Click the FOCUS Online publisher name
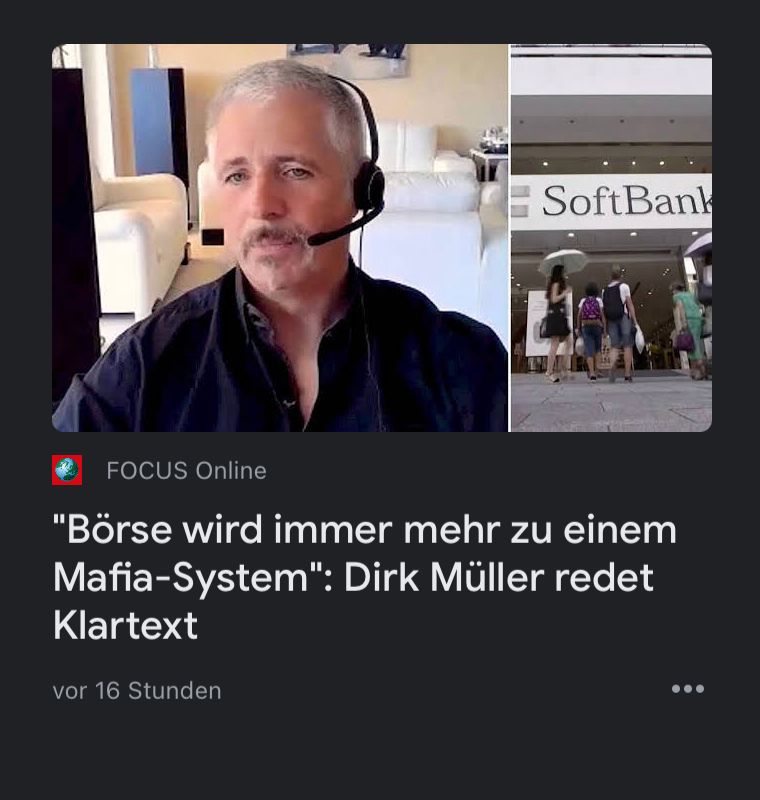This screenshot has width=760, height=800. [186, 470]
